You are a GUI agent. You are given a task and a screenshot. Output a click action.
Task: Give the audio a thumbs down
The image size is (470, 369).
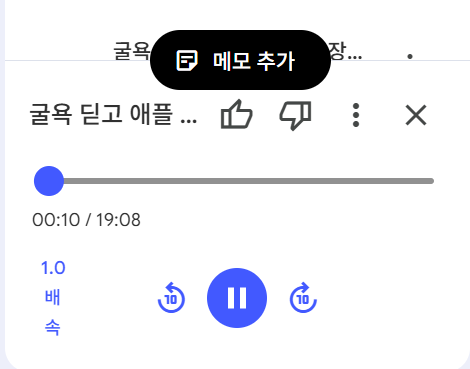tap(295, 115)
